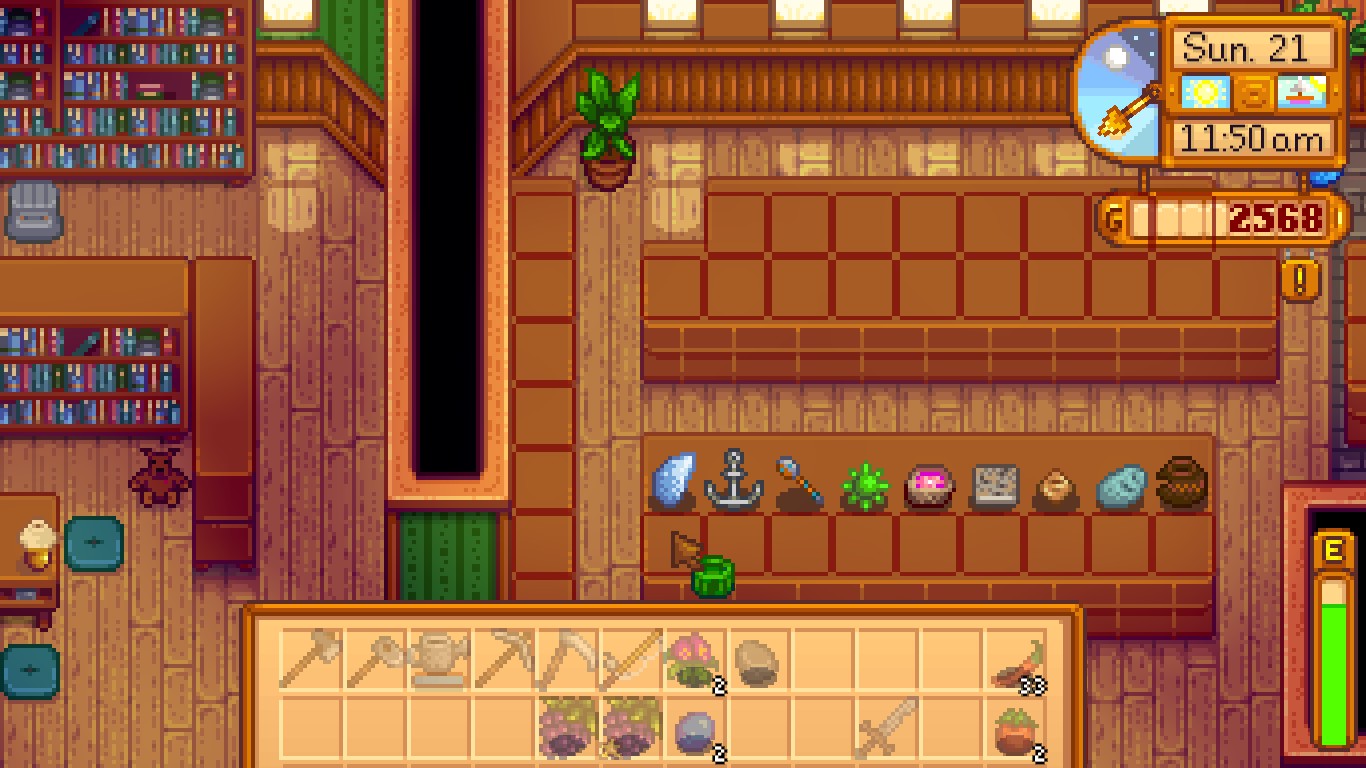Screen dimensions: 1366x768
Task: Place the jade in the slot below the anchor
Action: pos(736,545)
